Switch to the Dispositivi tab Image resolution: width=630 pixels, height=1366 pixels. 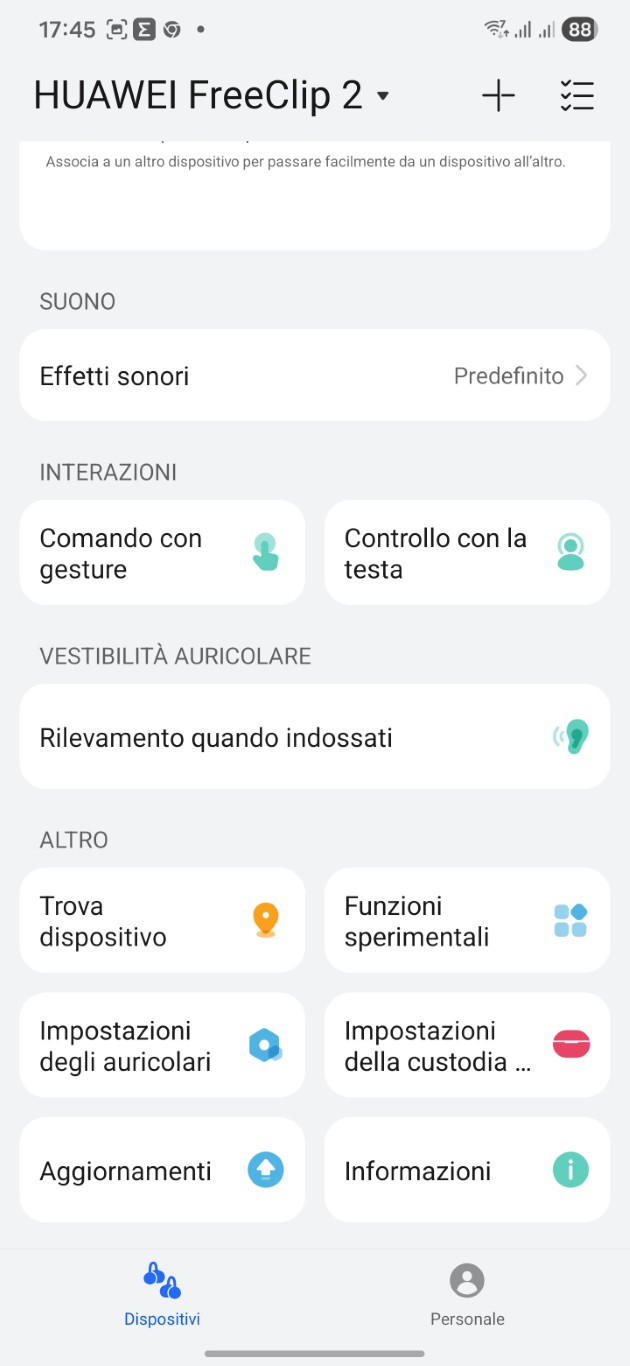(x=162, y=1295)
